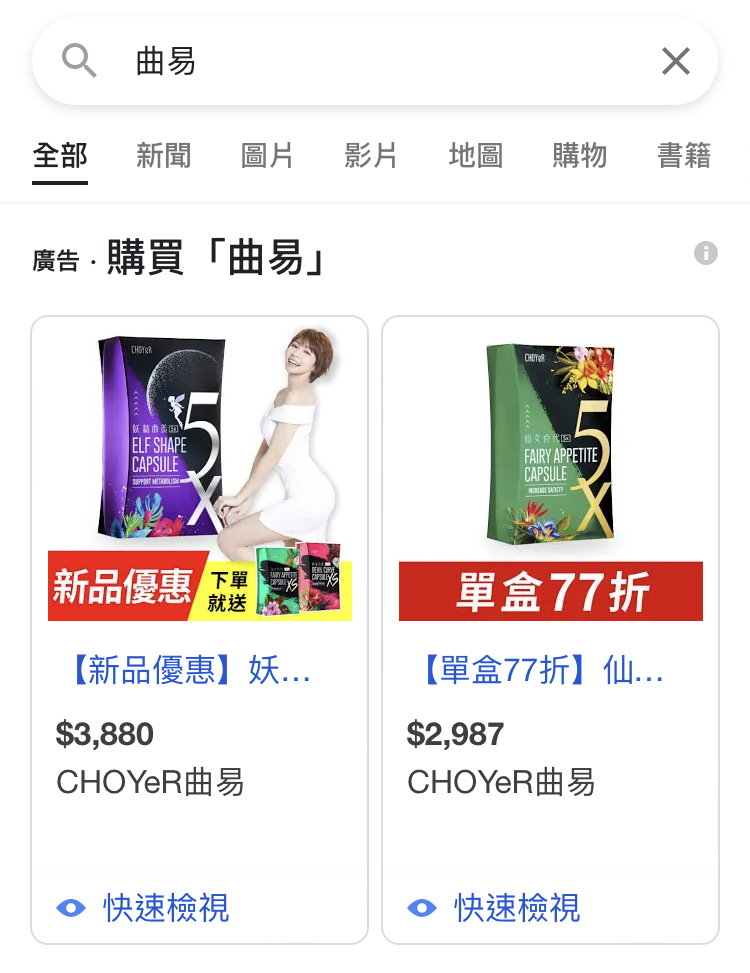
Task: Open the Elf Shape Capsule product image
Action: (200, 472)
